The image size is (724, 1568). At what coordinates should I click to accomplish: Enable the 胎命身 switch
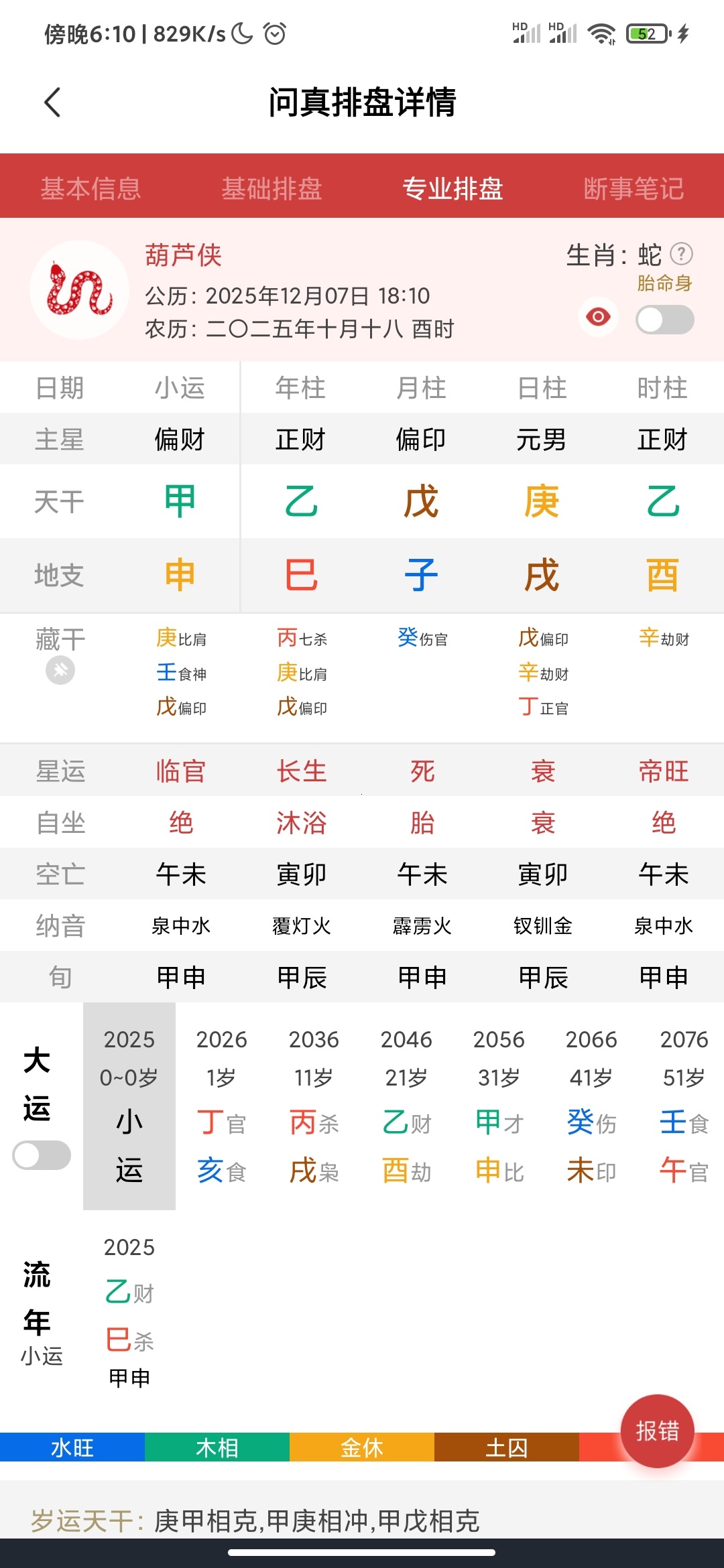tap(664, 320)
